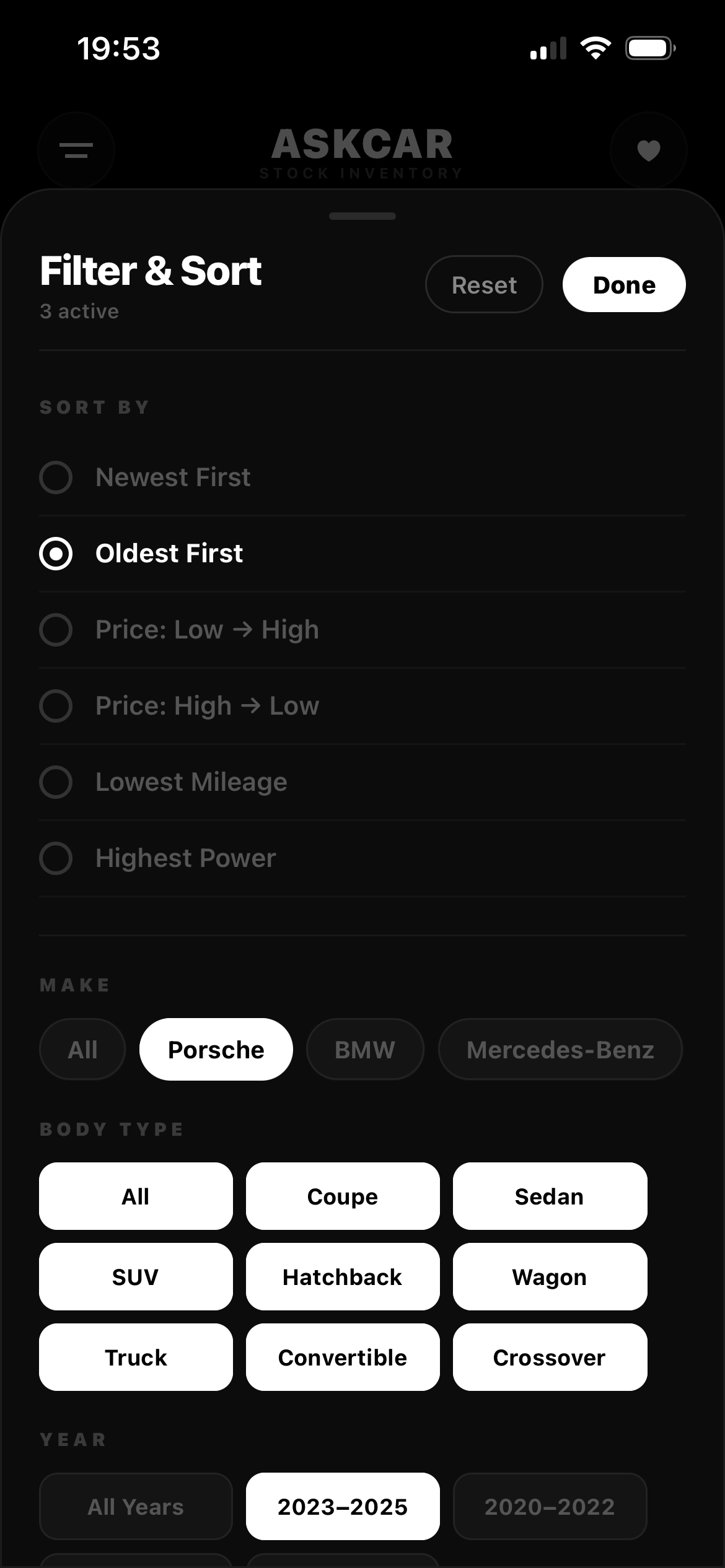
Task: Filter by BMW make
Action: coord(365,1050)
